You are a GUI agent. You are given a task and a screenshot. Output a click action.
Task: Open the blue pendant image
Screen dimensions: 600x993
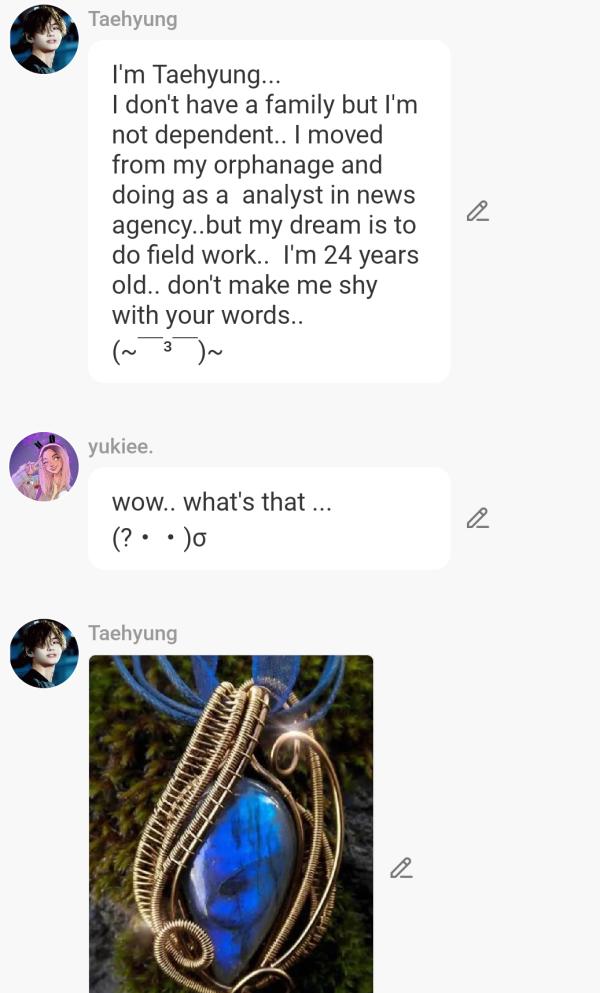click(231, 823)
